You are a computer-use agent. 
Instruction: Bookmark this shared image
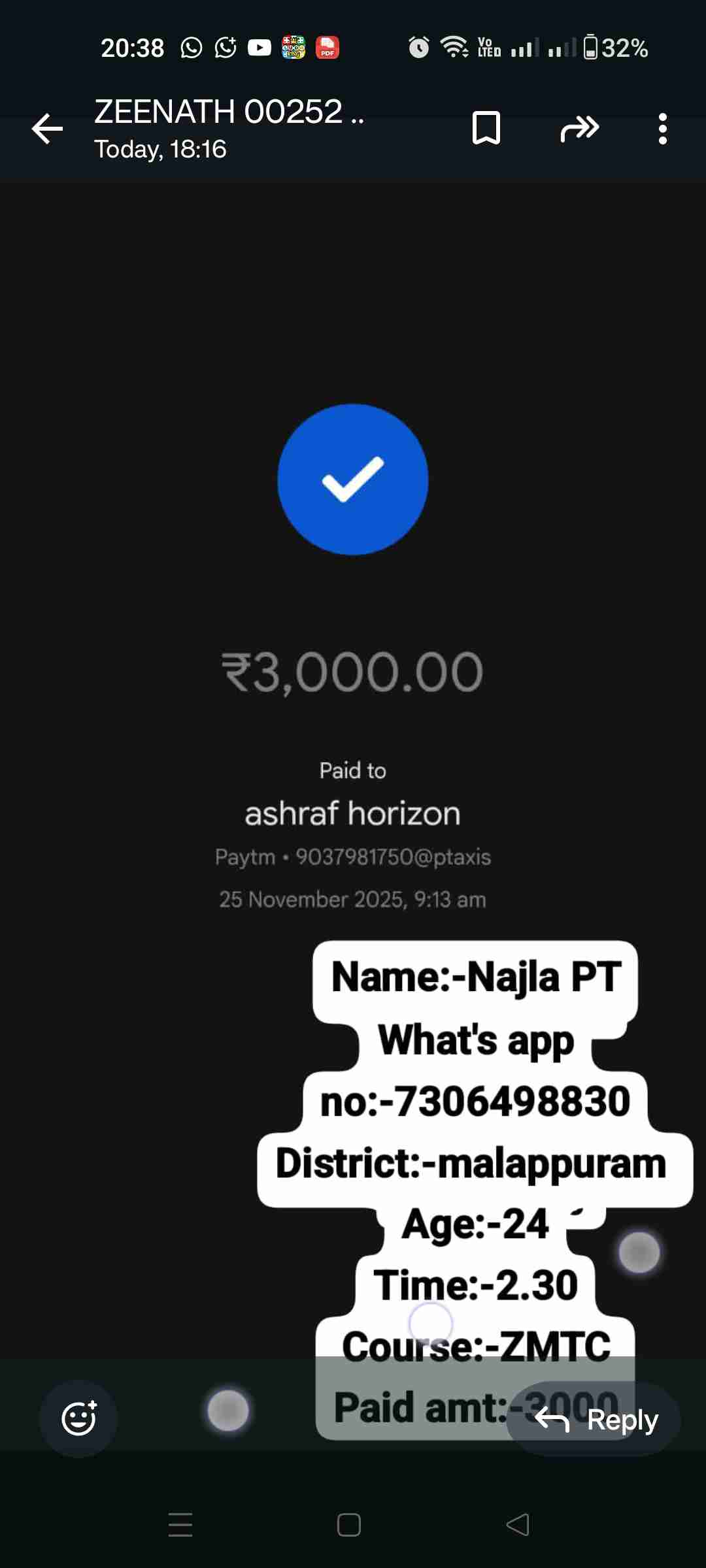click(486, 128)
